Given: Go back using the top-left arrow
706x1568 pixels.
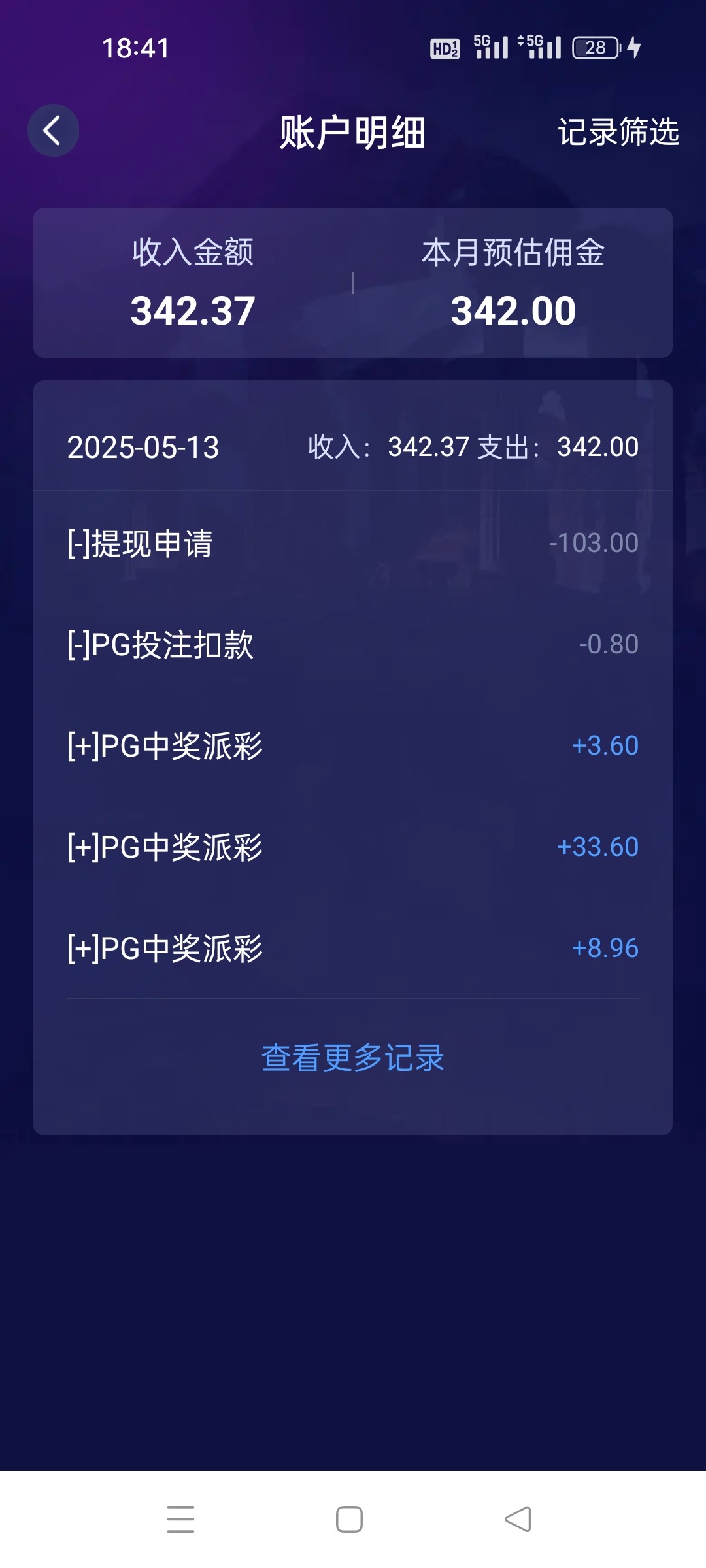Looking at the screenshot, I should pos(53,131).
